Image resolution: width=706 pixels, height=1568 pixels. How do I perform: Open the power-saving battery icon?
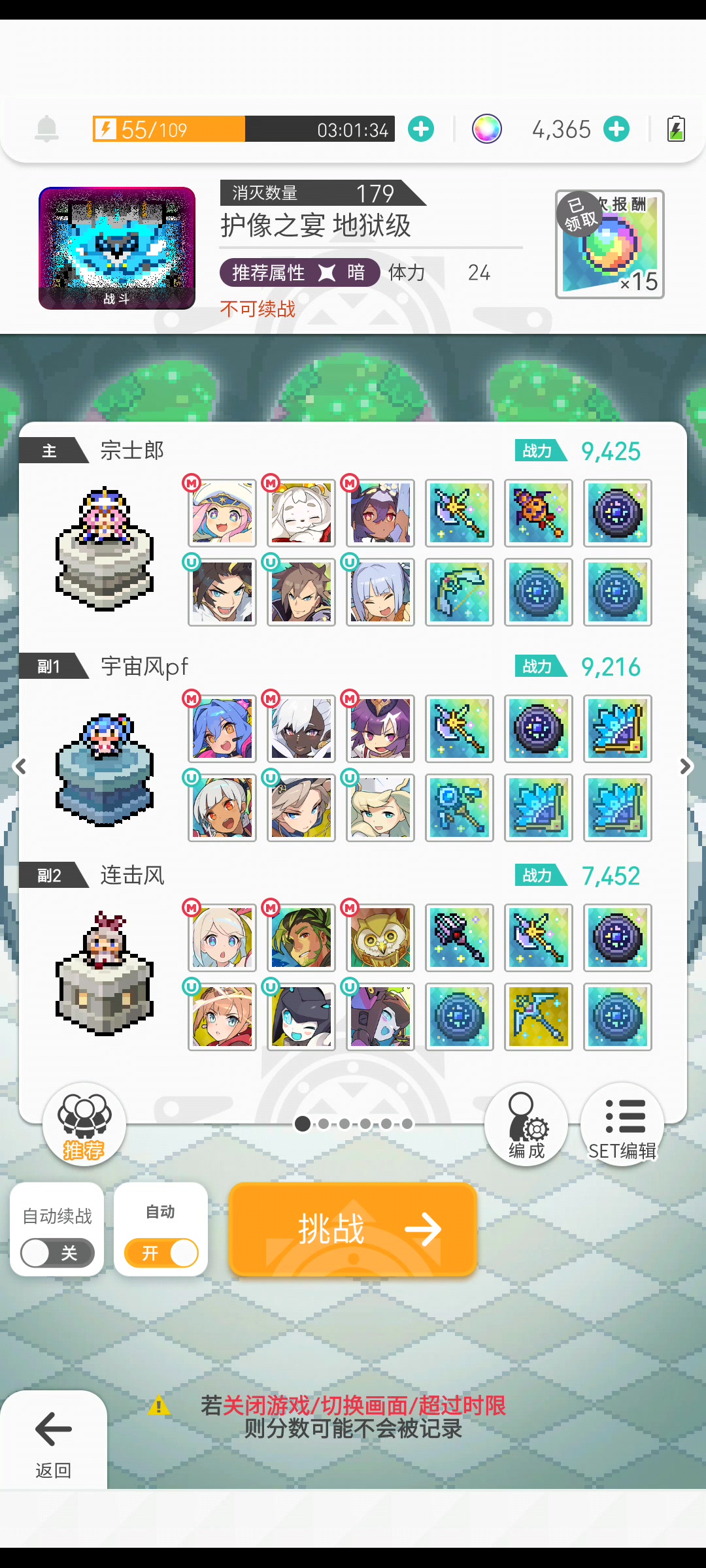[x=676, y=129]
